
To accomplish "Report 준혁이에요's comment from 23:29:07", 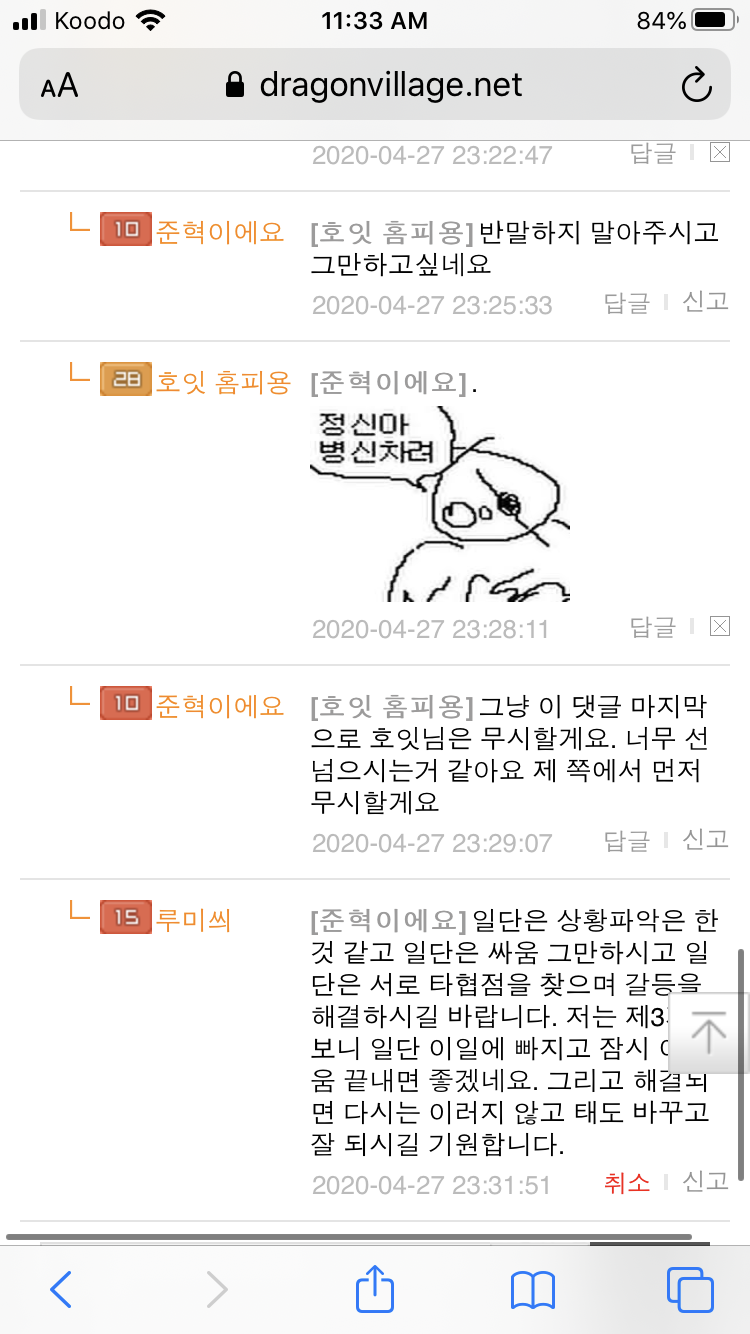I will tap(705, 839).
